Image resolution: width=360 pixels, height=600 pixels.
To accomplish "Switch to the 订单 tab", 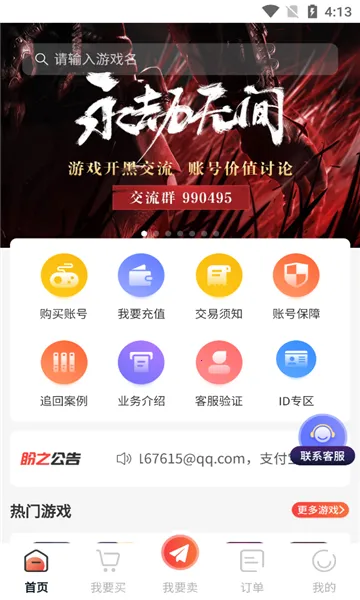I will tap(252, 571).
